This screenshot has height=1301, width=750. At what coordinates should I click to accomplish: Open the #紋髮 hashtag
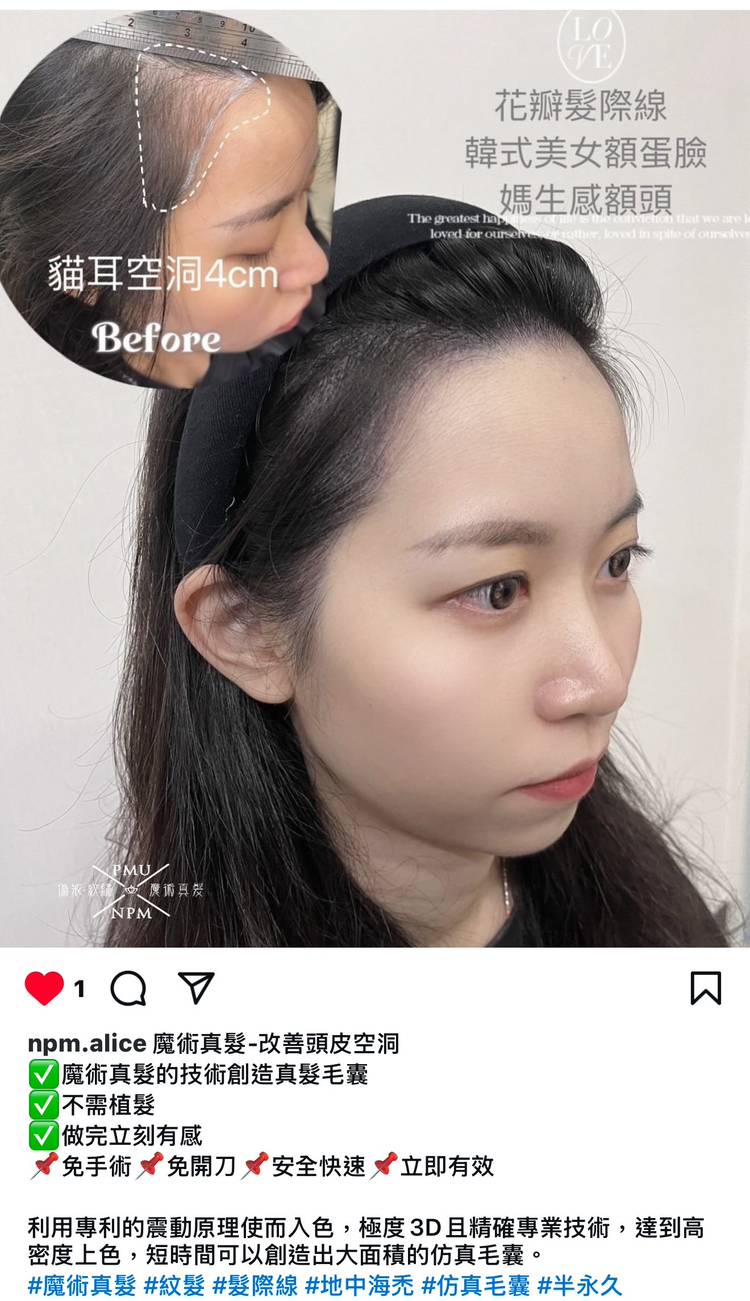[x=174, y=1284]
